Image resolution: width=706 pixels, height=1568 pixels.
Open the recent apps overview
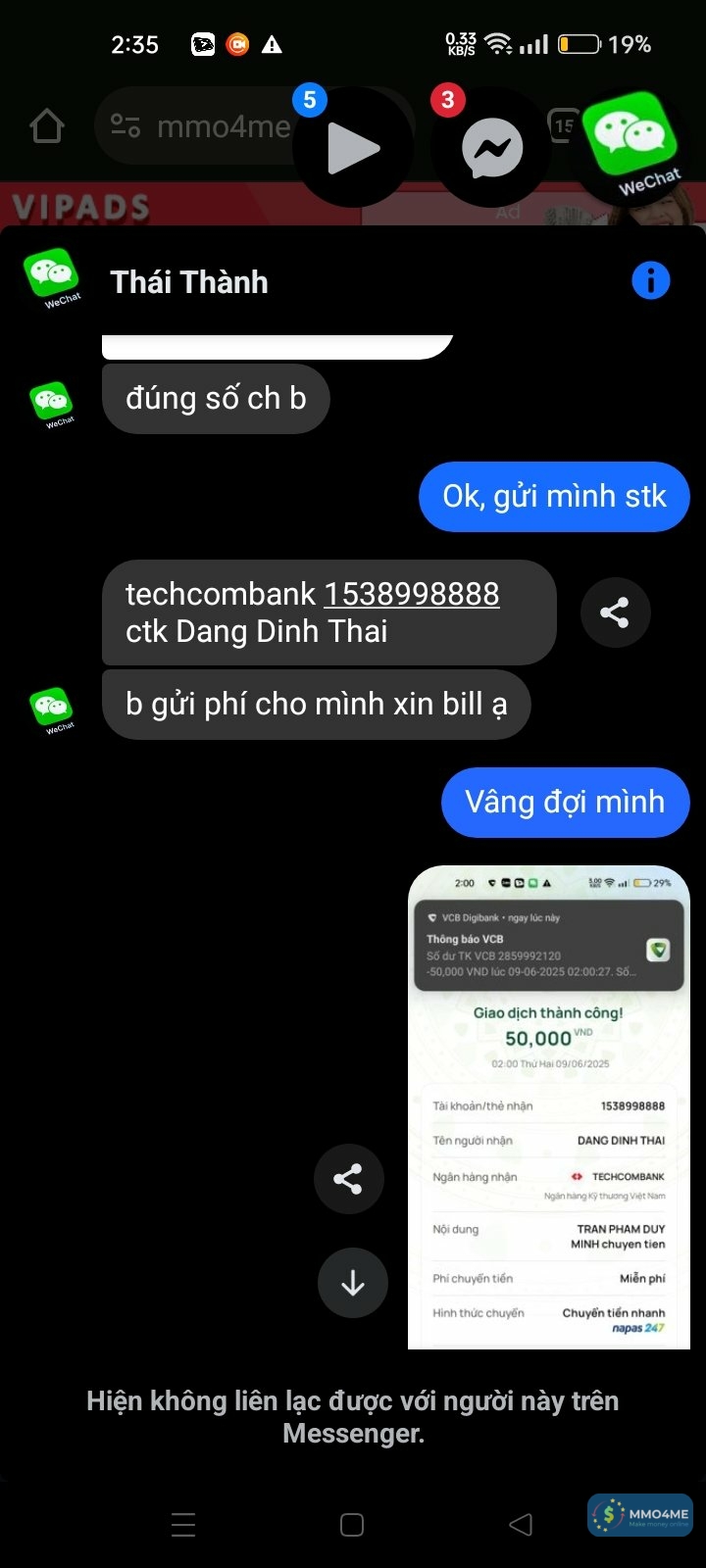pyautogui.click(x=183, y=1524)
